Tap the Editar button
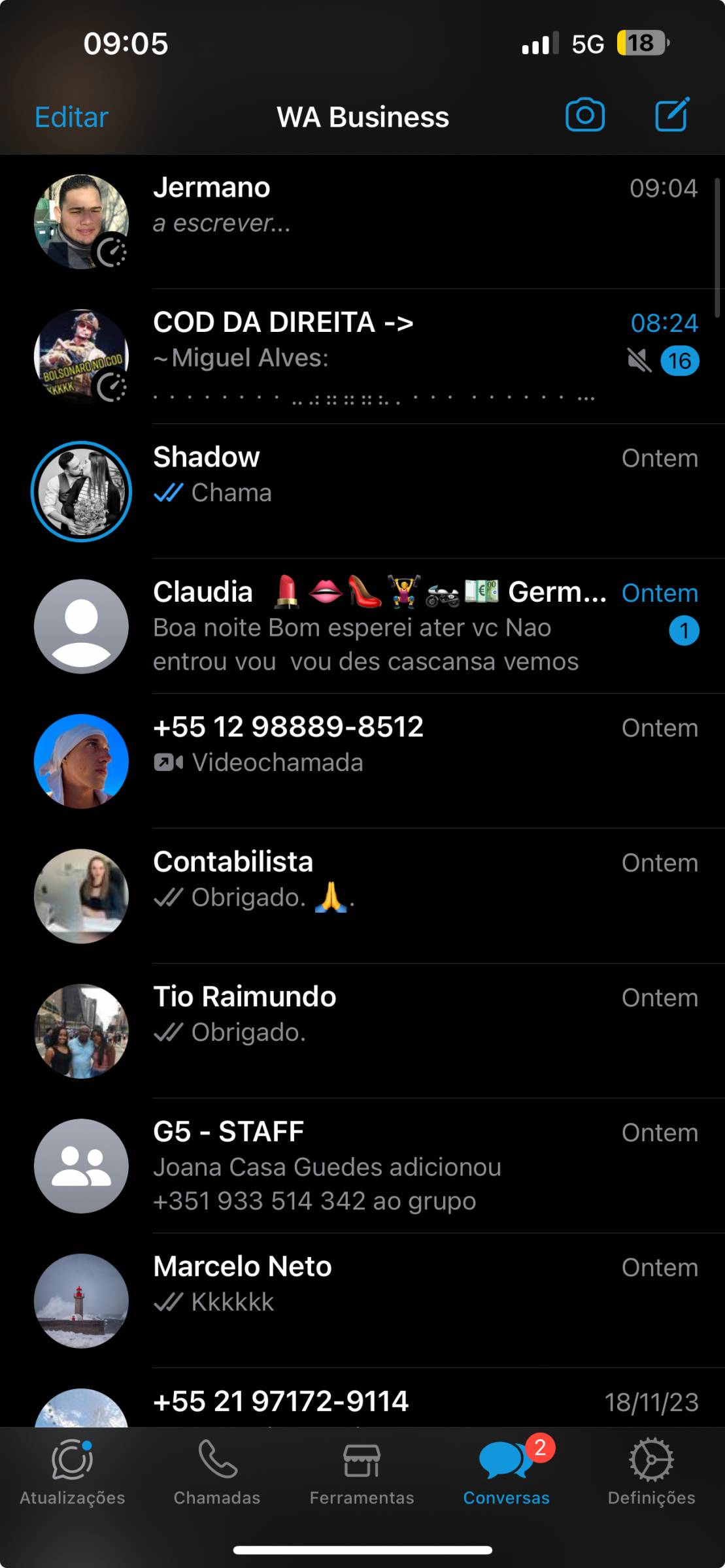The height and width of the screenshot is (1568, 725). [71, 118]
